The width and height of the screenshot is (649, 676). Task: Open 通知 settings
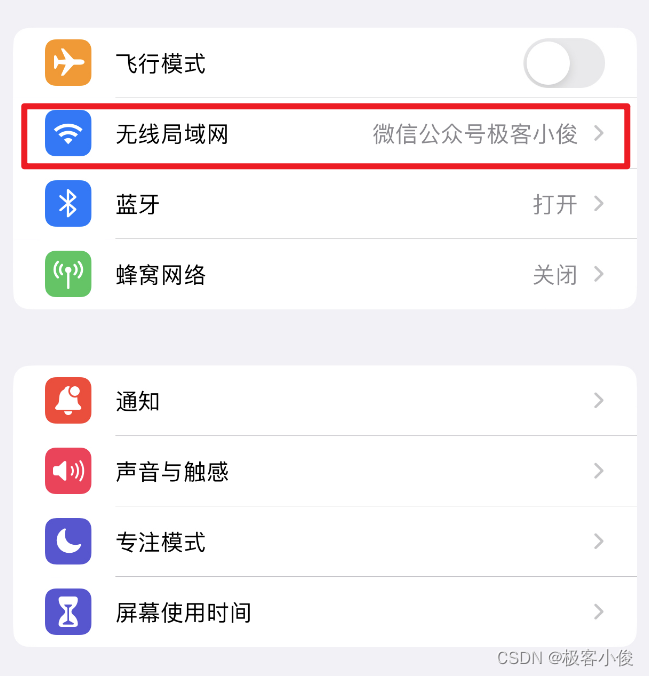click(325, 401)
